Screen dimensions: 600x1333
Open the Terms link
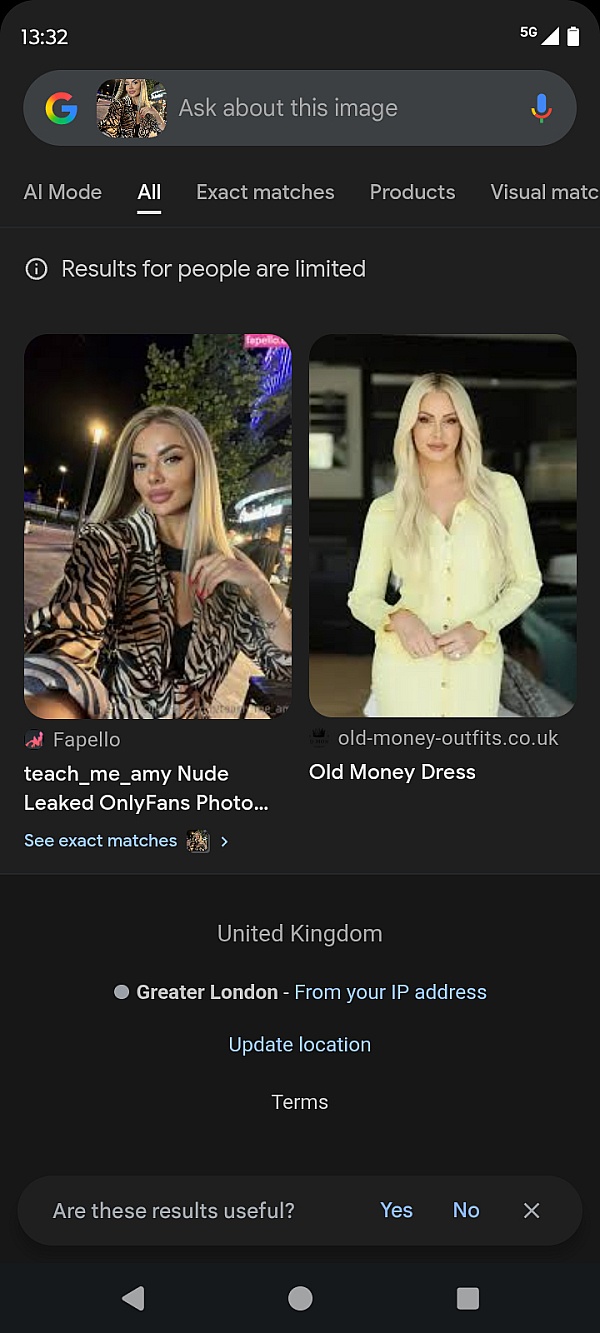(300, 1102)
